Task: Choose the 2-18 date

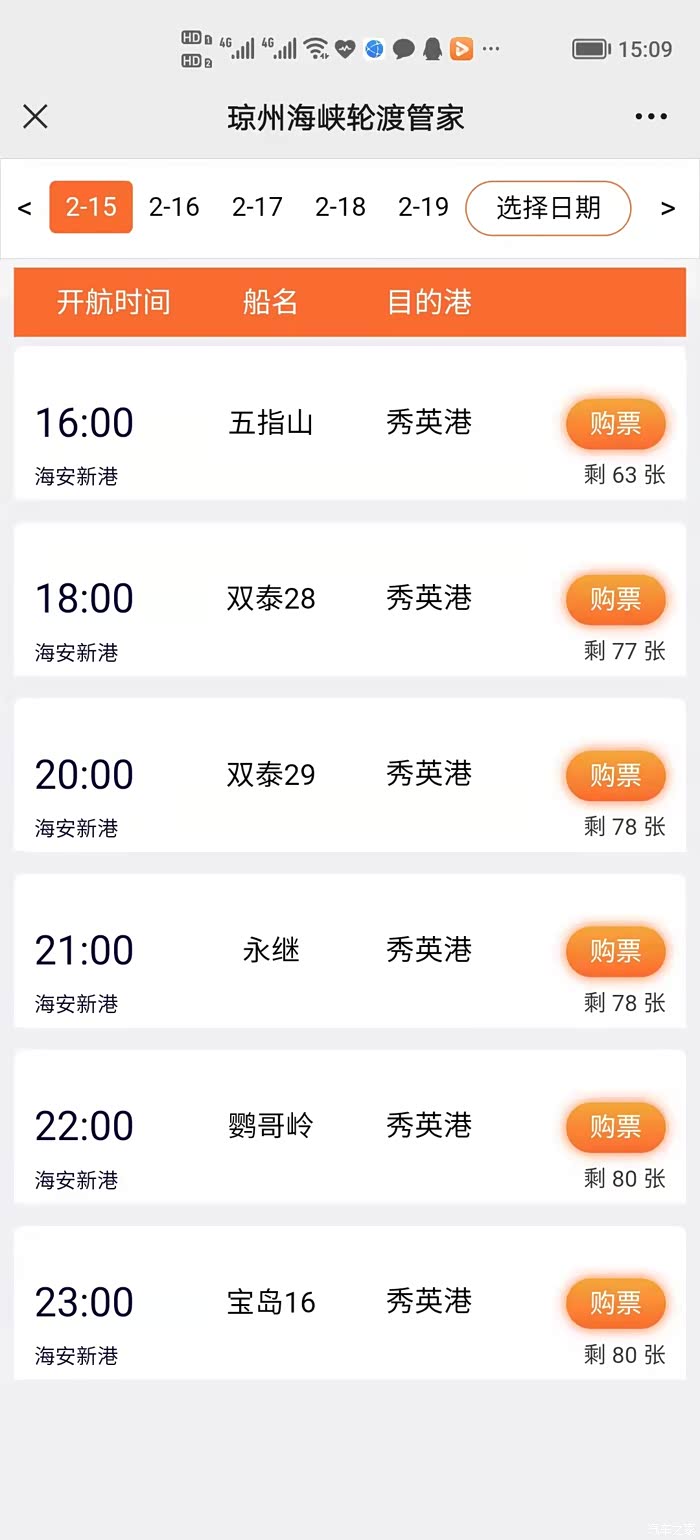Action: point(340,207)
